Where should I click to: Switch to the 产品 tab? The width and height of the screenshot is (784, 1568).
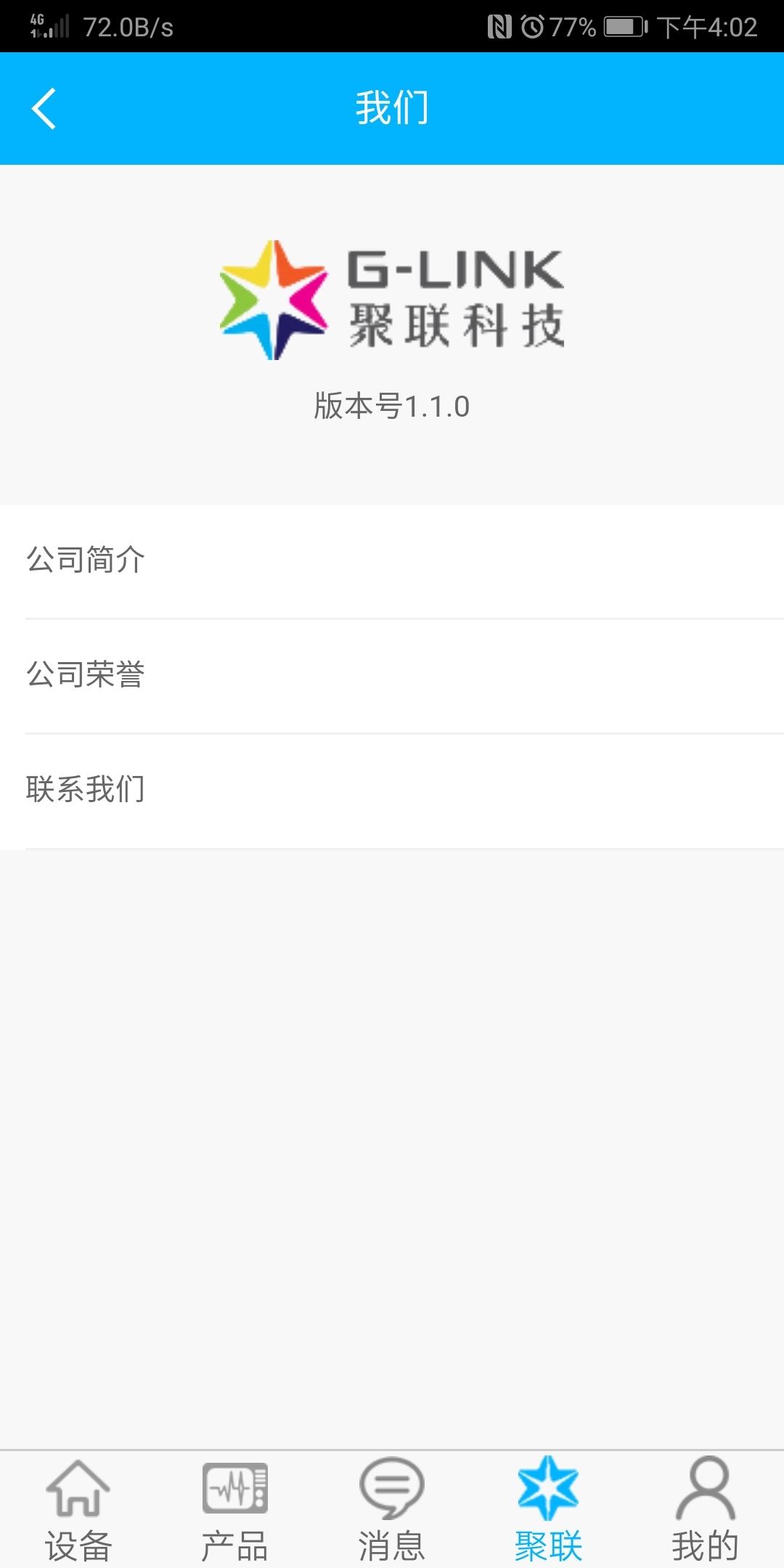235,1510
